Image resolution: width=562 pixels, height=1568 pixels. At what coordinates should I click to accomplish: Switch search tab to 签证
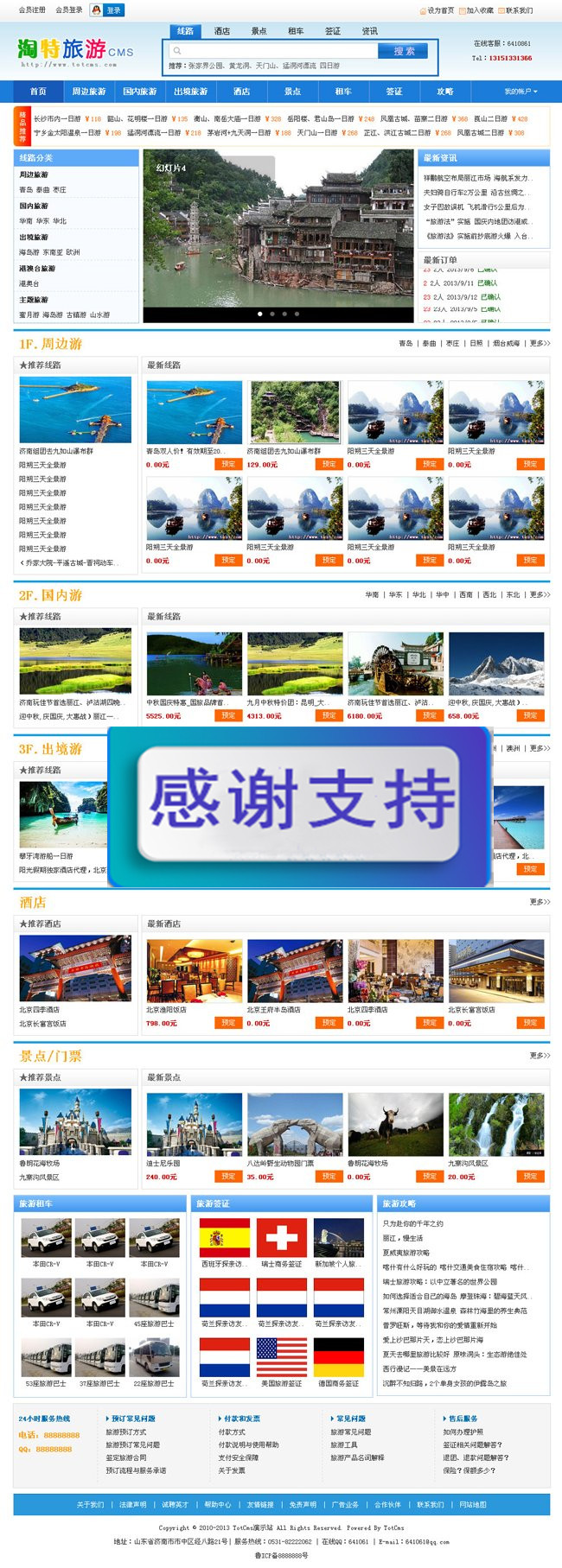click(333, 31)
